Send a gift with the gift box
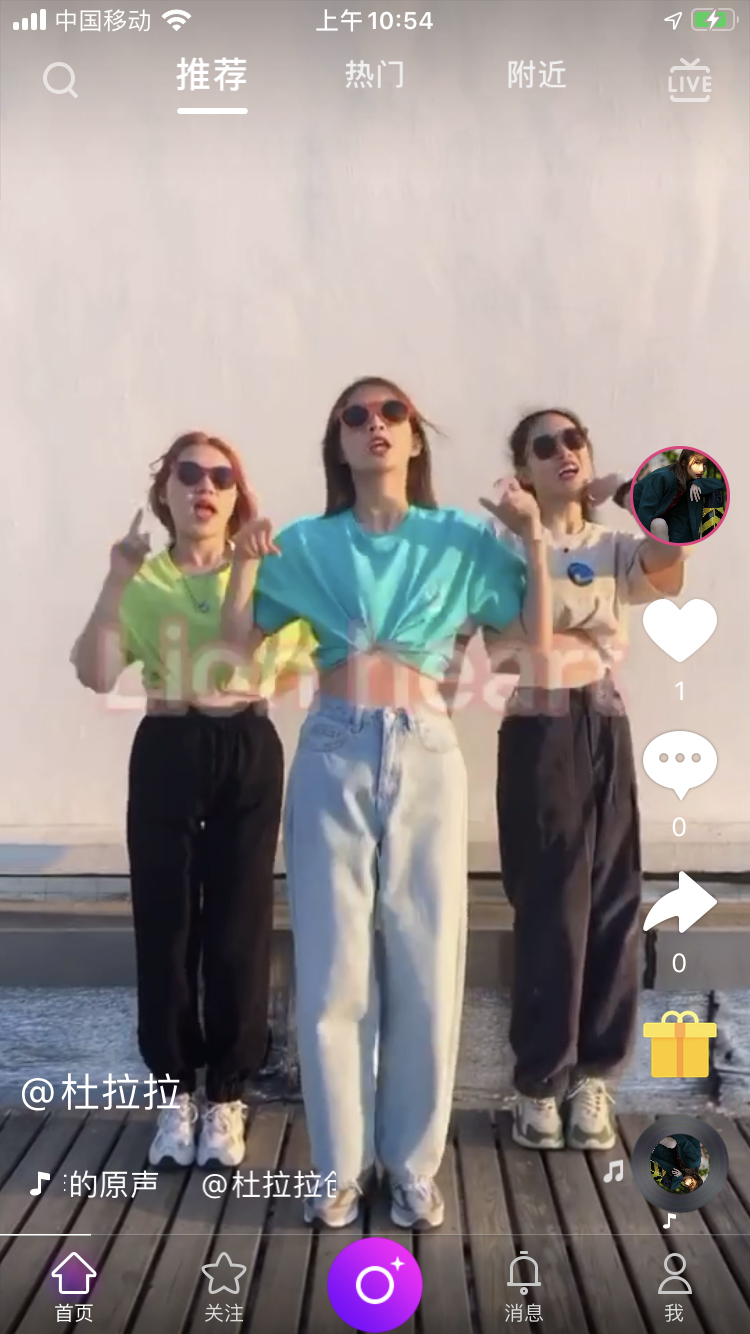Screen dimensions: 750x1334 [x=680, y=1045]
